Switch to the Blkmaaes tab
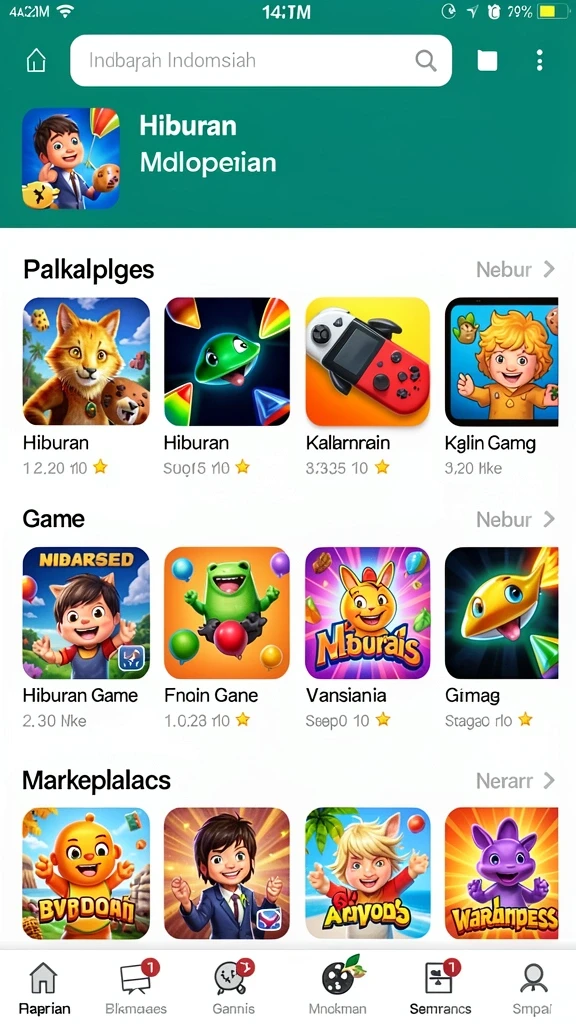Viewport: 576px width, 1024px height. pyautogui.click(x=136, y=987)
